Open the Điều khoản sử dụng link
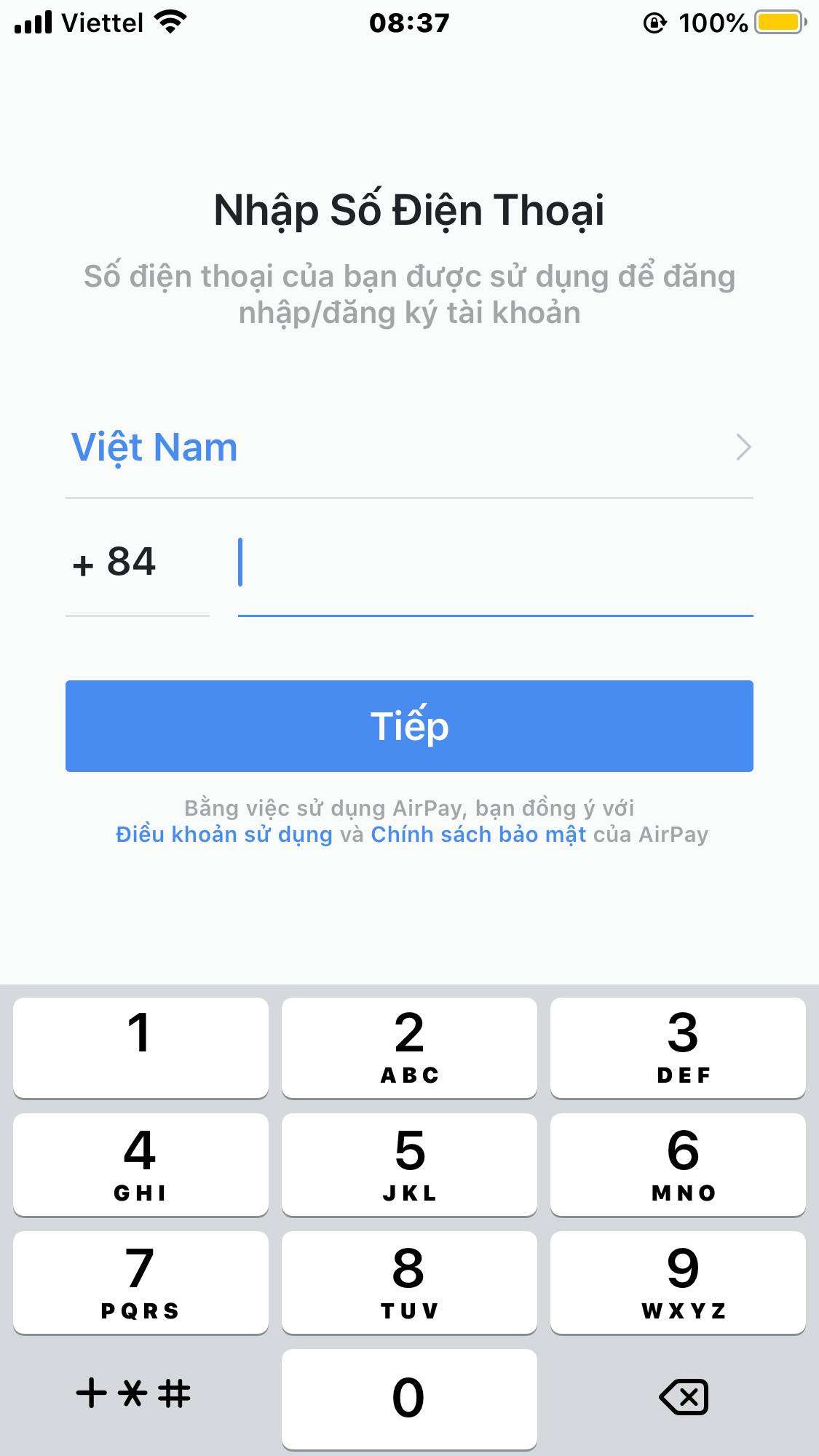This screenshot has height=1456, width=819. tap(224, 835)
